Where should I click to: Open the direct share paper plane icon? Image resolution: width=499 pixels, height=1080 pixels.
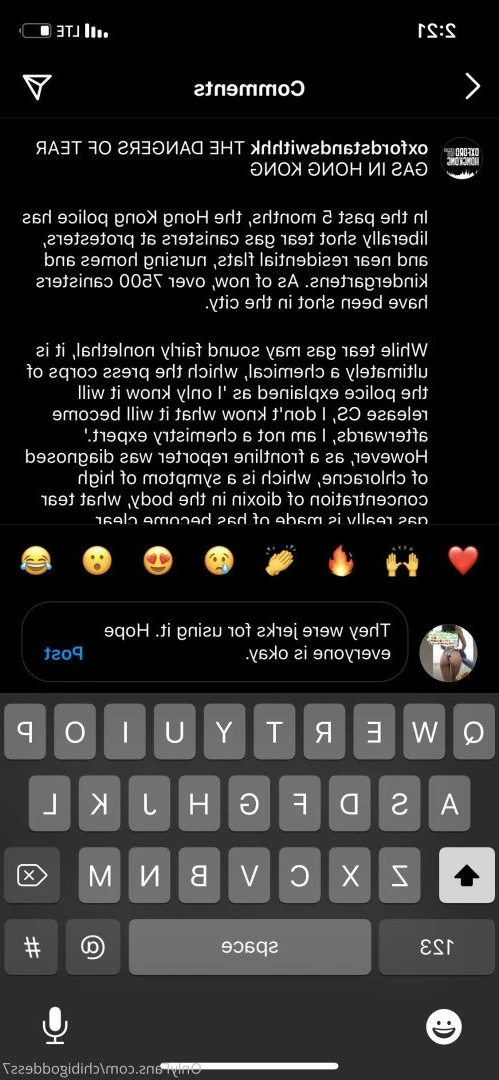click(x=37, y=86)
